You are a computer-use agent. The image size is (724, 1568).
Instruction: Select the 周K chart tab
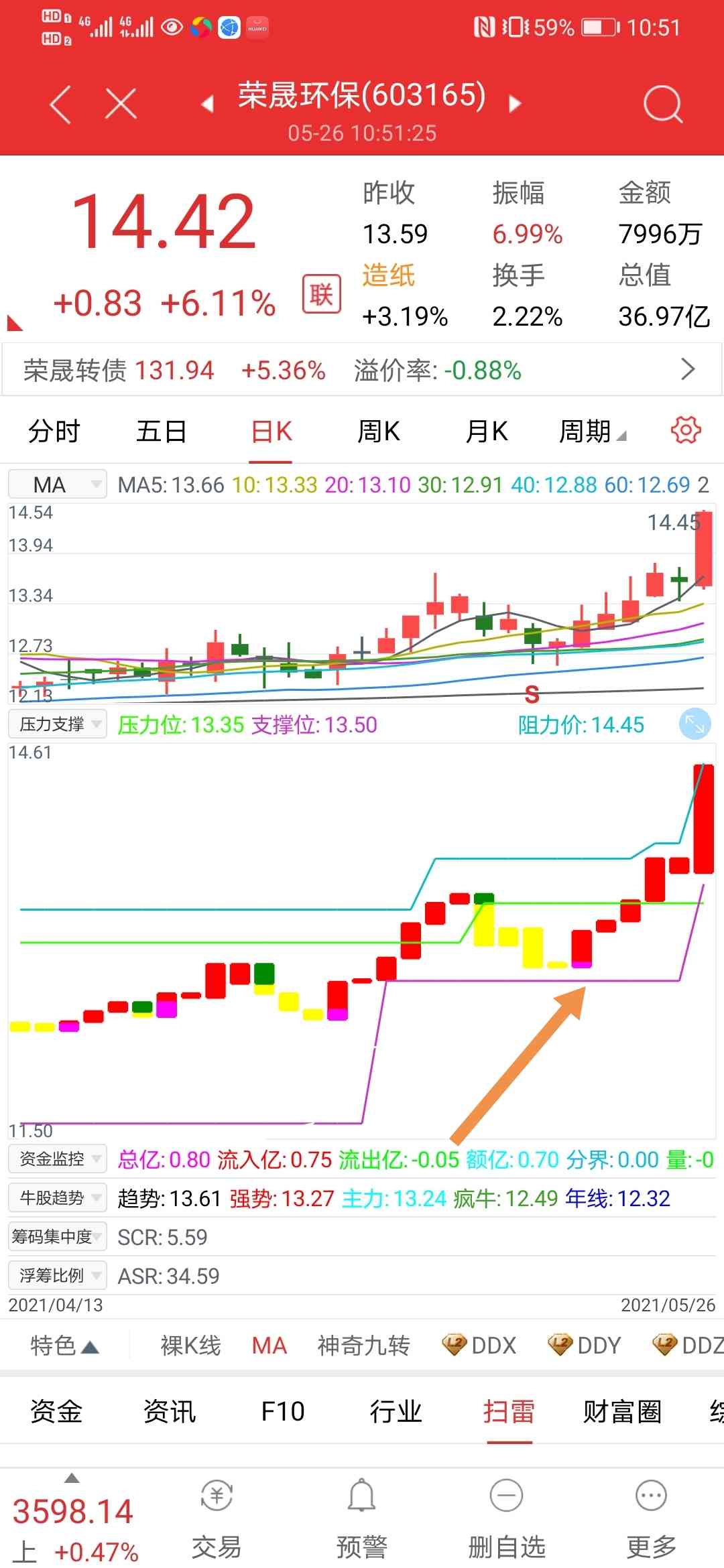point(378,431)
